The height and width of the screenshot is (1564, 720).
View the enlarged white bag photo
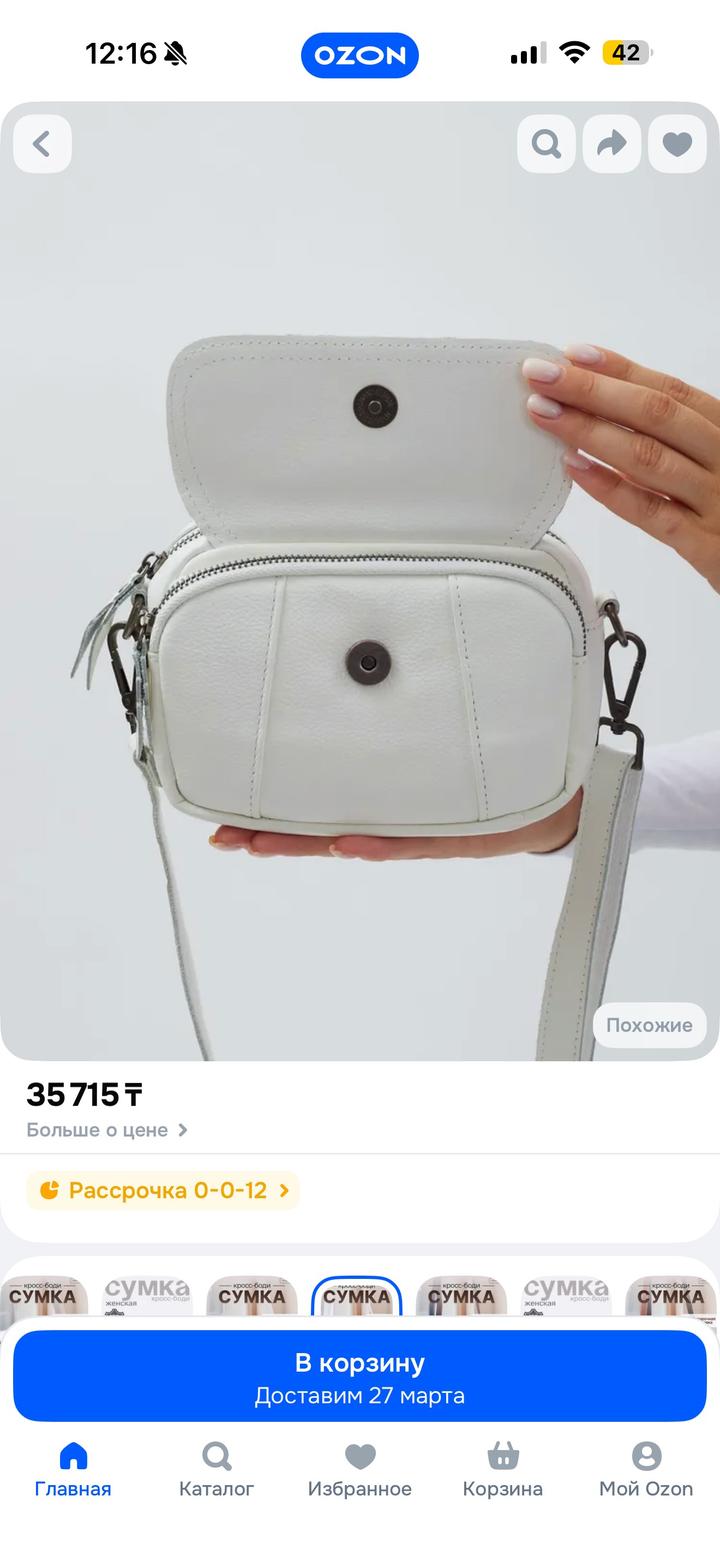tap(360, 600)
